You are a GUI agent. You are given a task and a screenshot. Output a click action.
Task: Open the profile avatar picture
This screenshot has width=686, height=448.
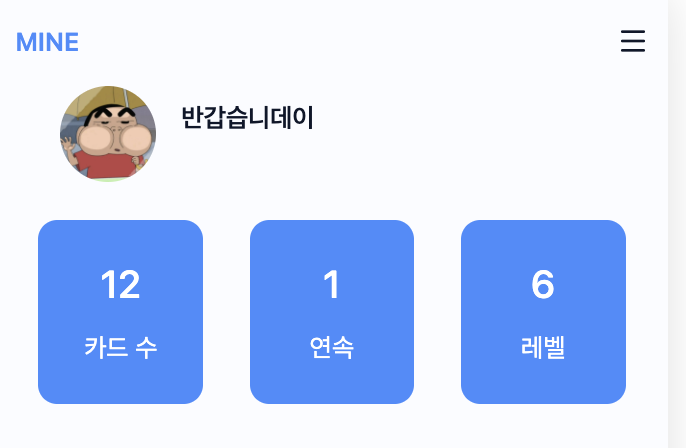[x=108, y=133]
